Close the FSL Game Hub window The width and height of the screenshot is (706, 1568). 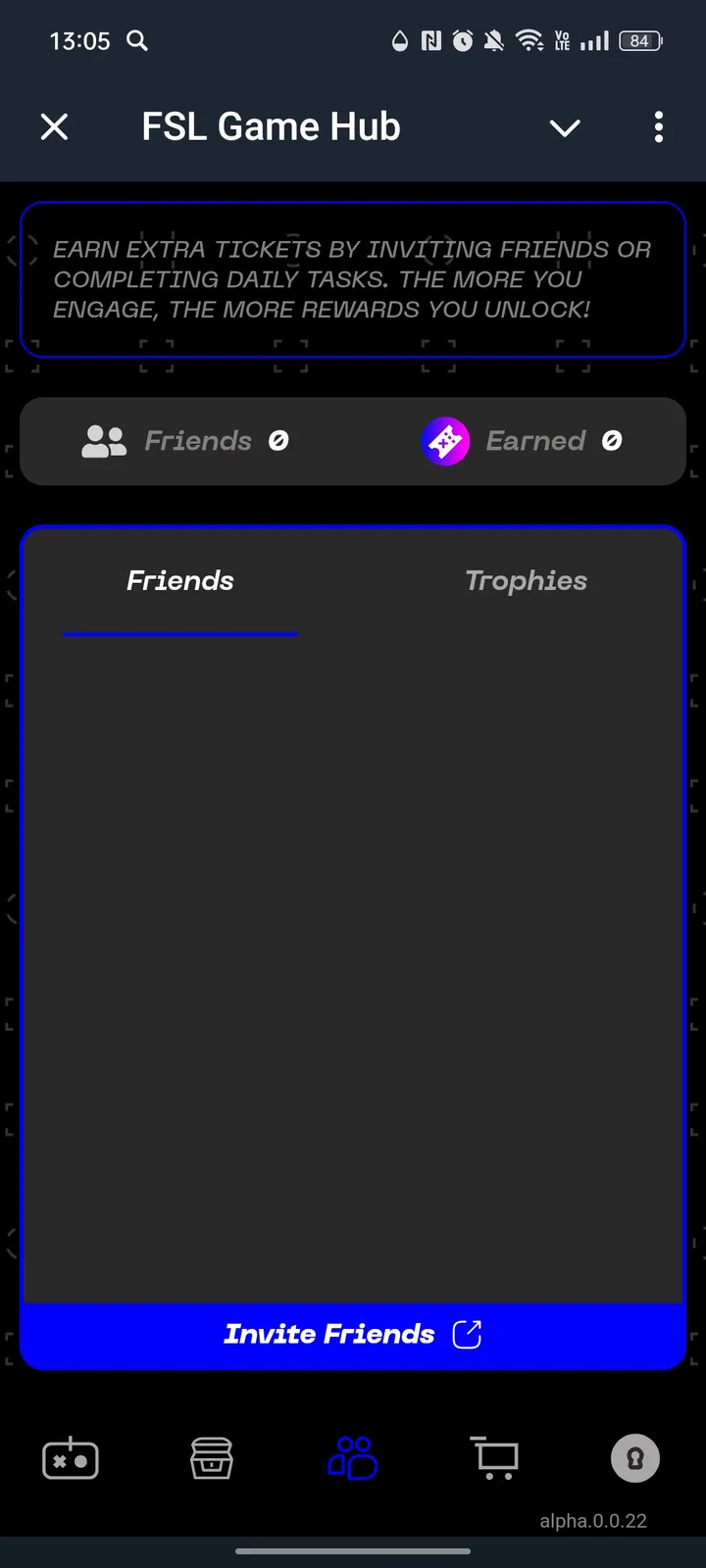(x=54, y=126)
